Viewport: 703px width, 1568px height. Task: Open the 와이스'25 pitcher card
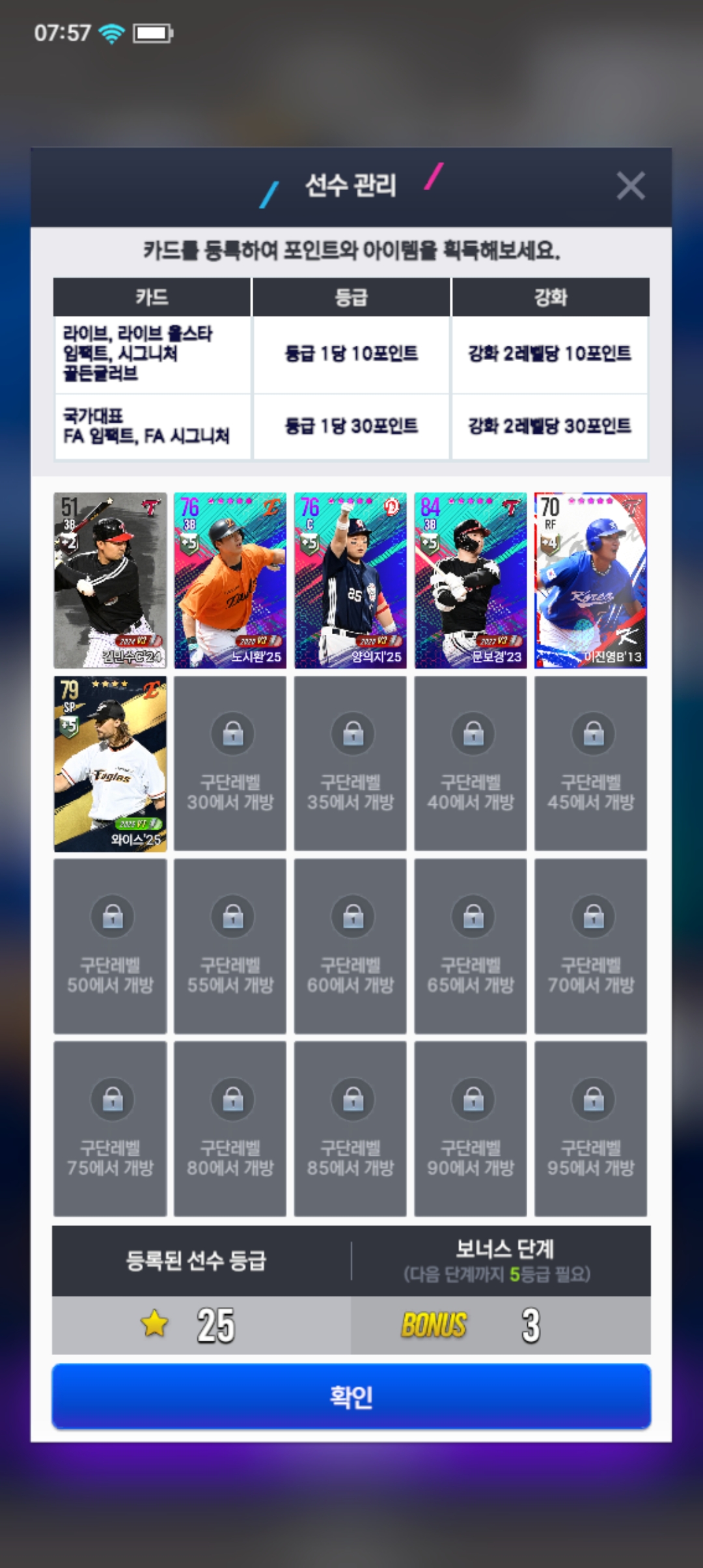tap(110, 763)
